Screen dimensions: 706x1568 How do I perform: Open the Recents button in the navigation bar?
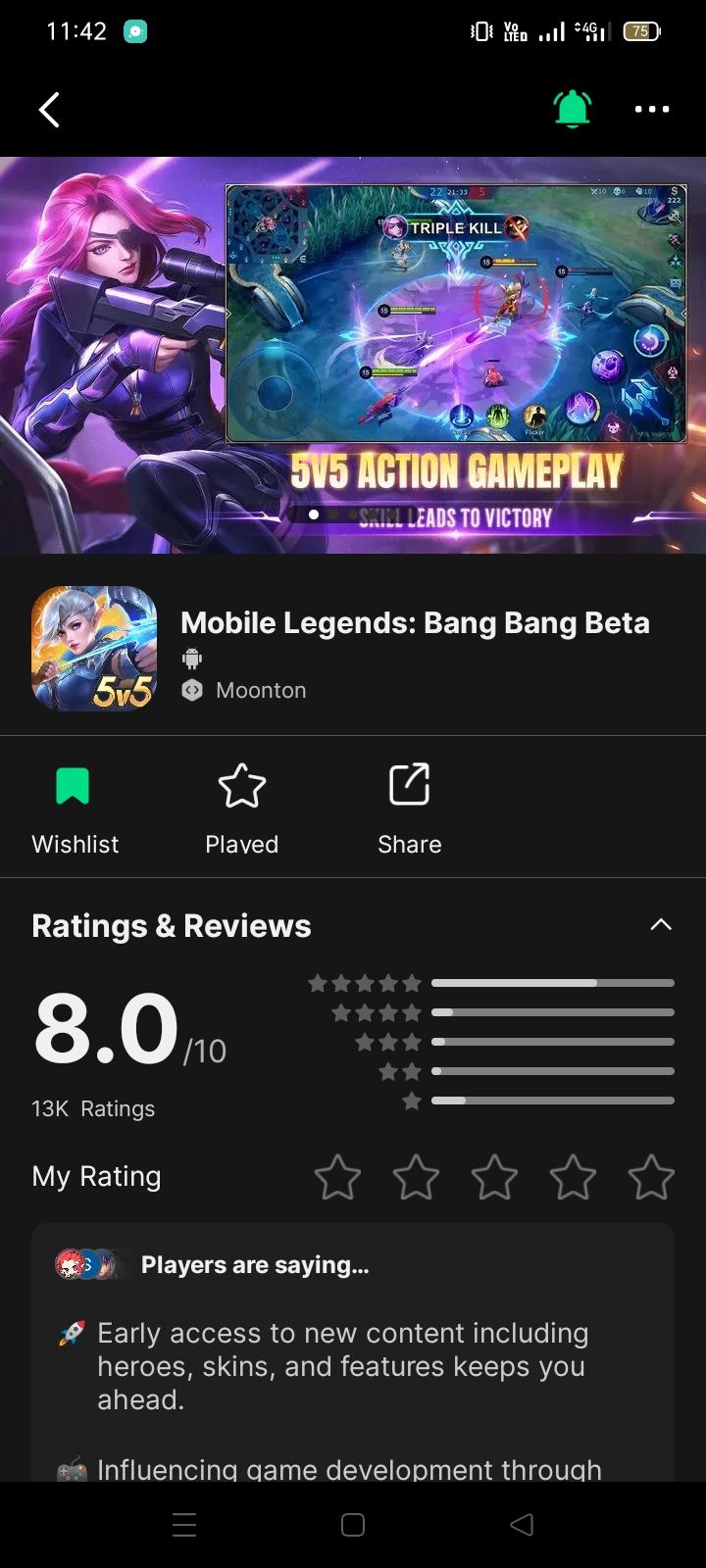point(183,1524)
